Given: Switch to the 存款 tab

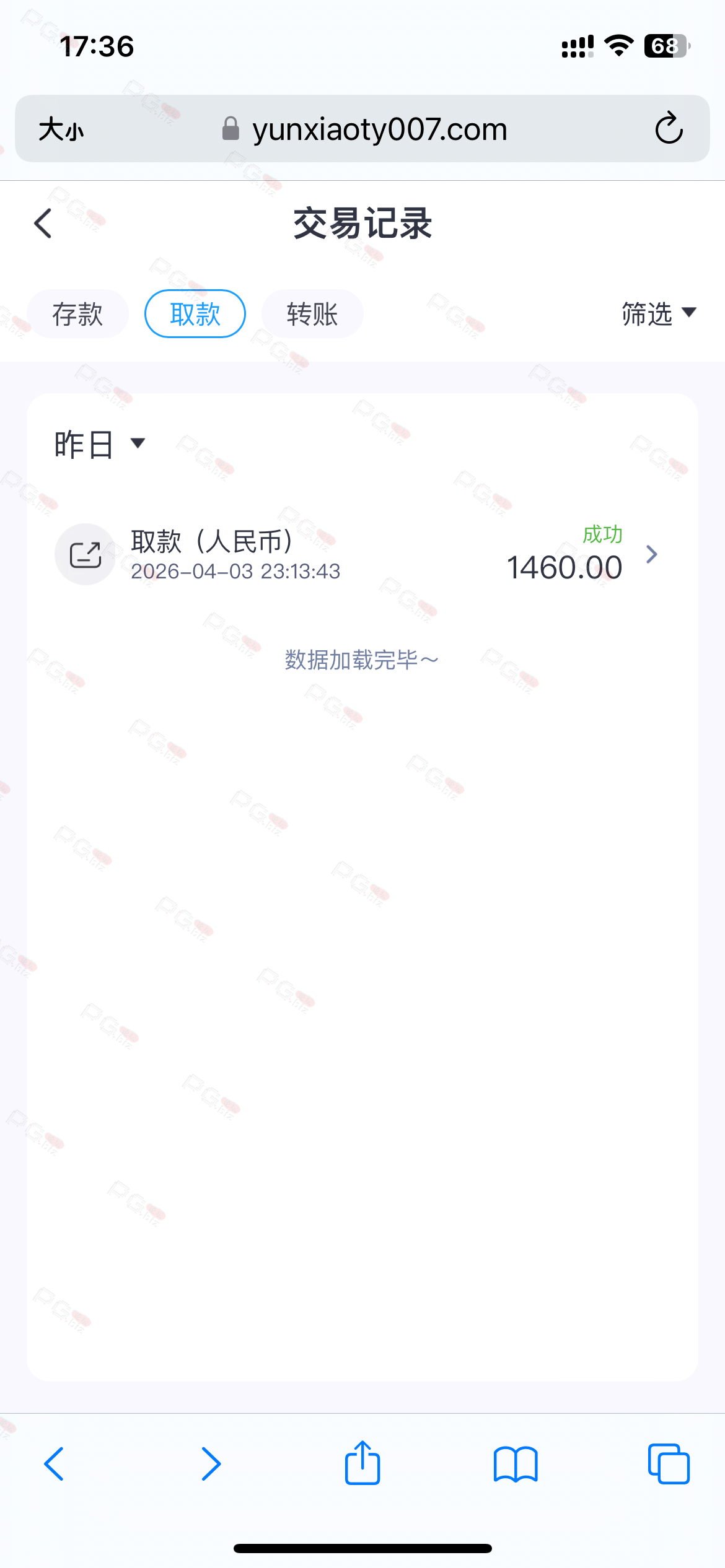Looking at the screenshot, I should click(77, 314).
